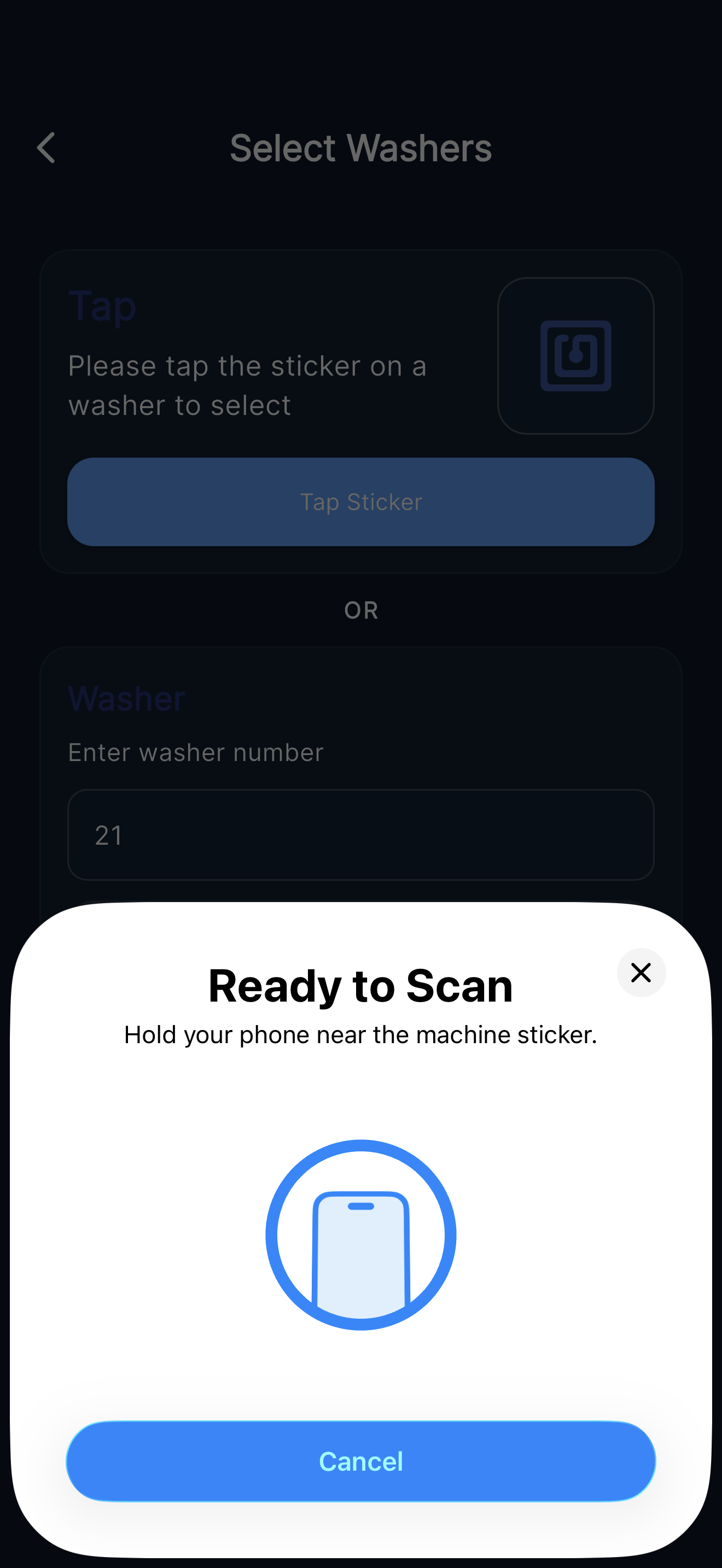Select the Select Washers title

click(361, 147)
